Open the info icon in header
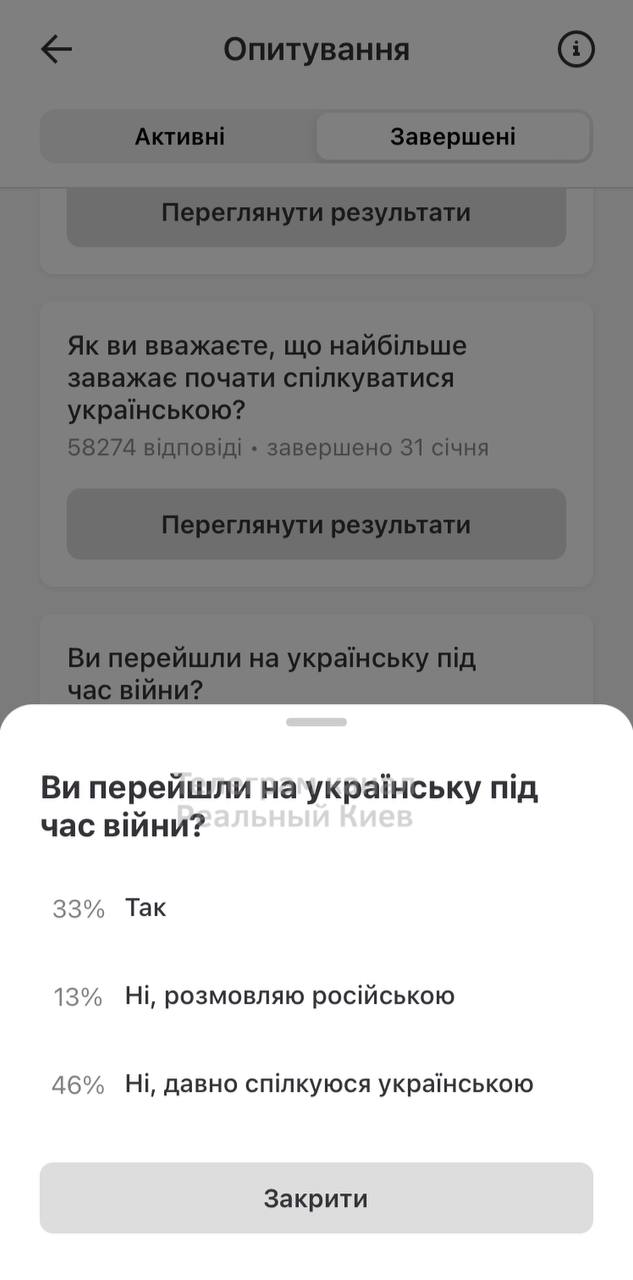 576,49
